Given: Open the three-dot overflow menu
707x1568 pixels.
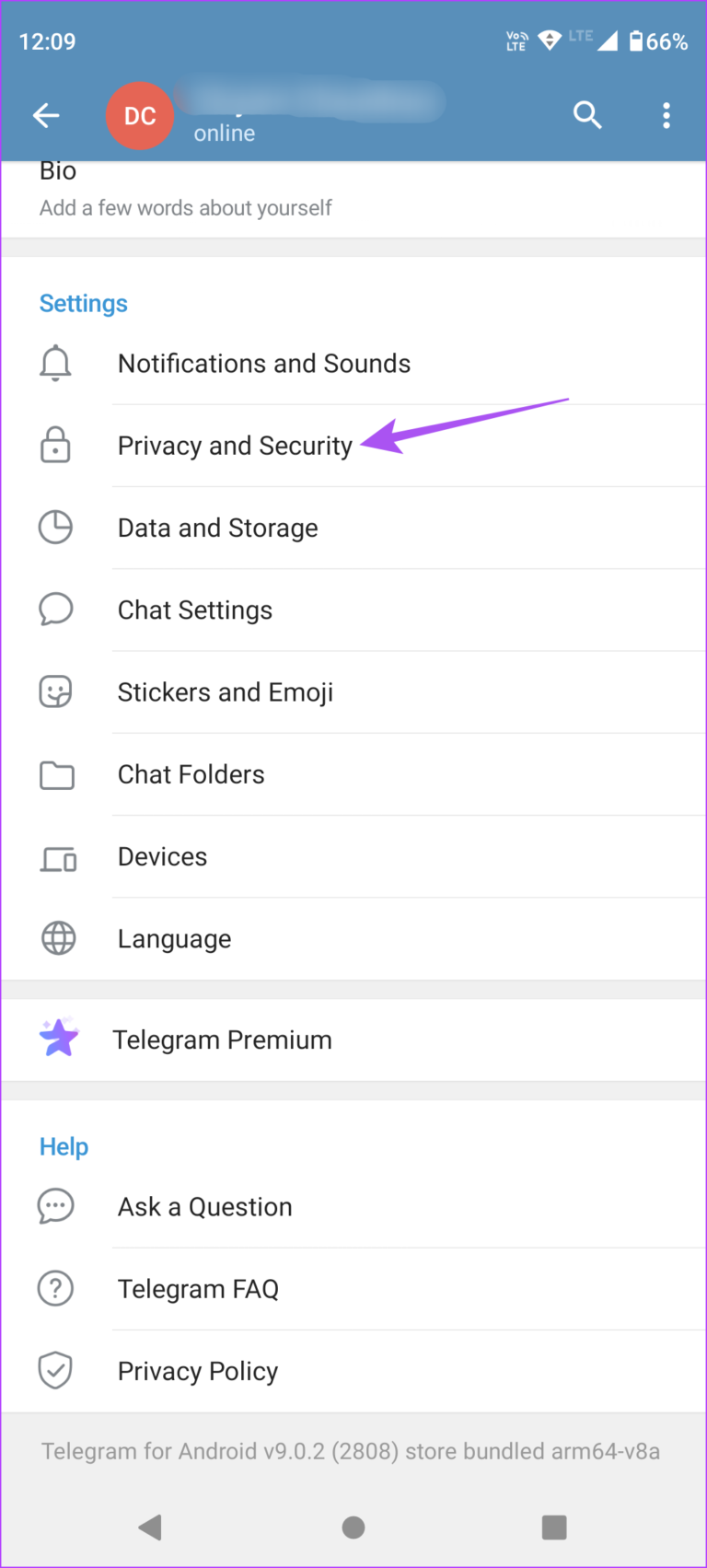Looking at the screenshot, I should tap(666, 116).
